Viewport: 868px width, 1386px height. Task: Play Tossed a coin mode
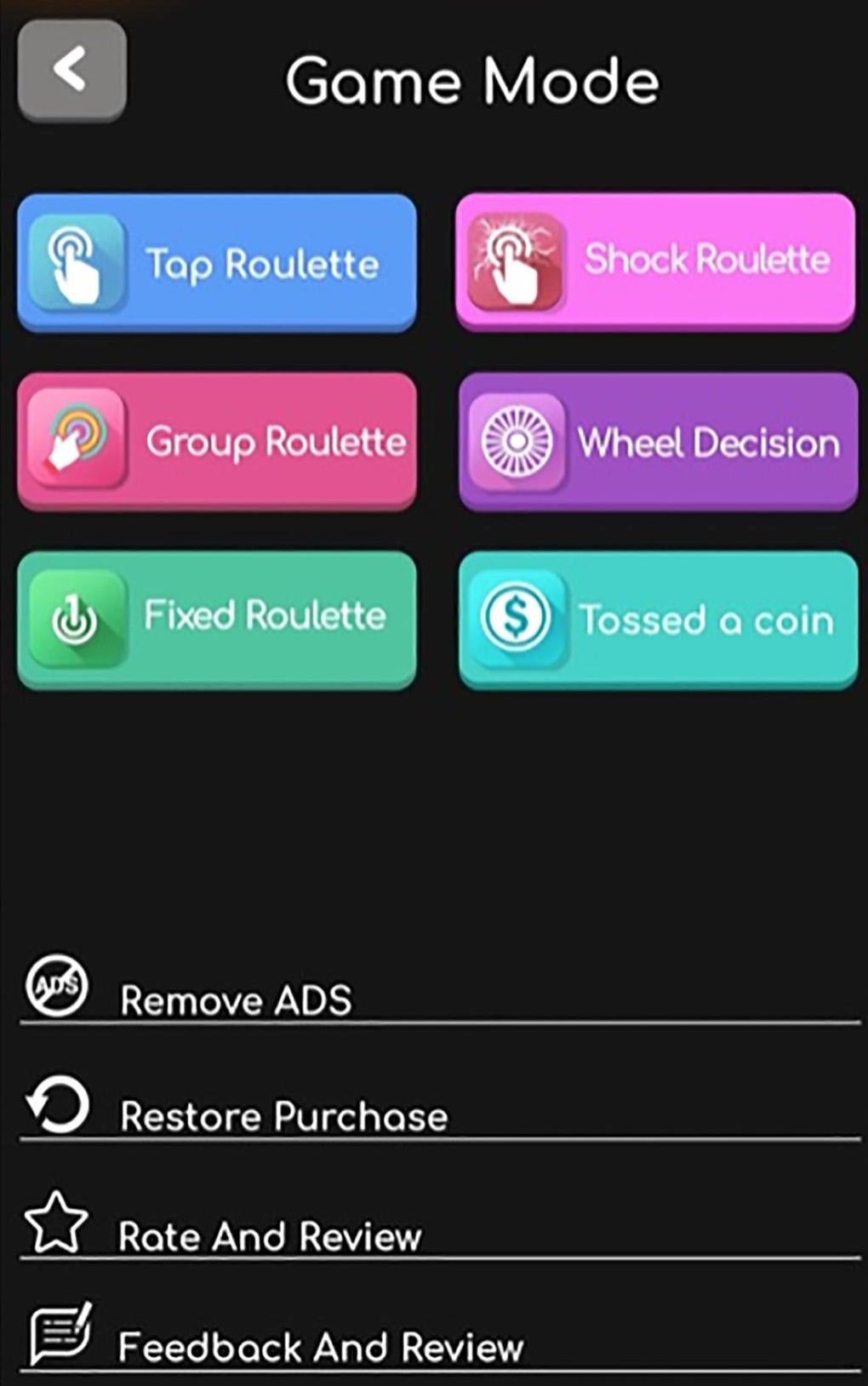click(658, 619)
